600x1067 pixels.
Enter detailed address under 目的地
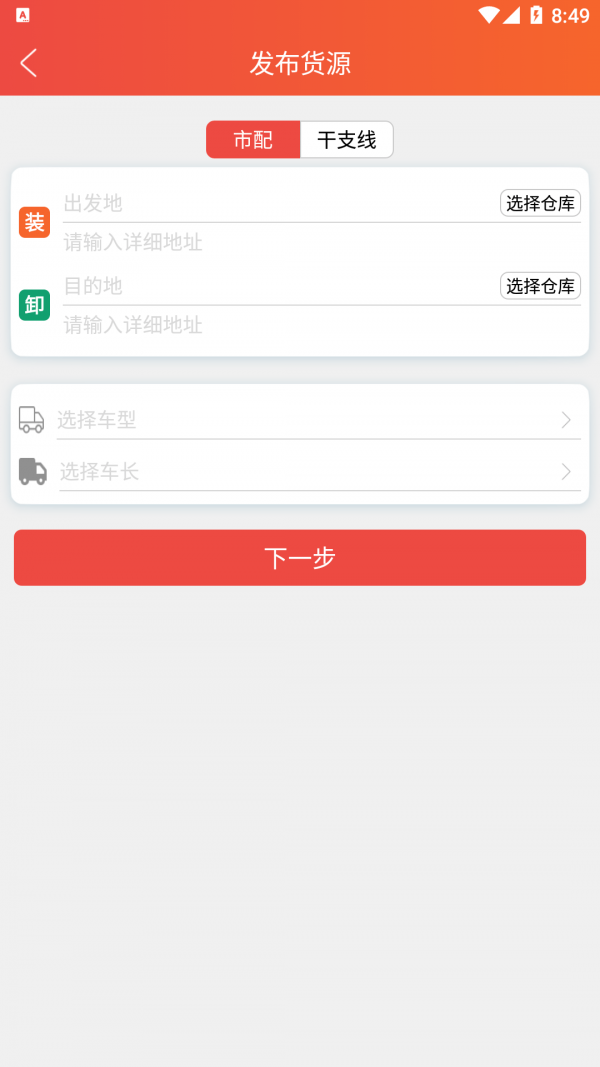(x=300, y=325)
